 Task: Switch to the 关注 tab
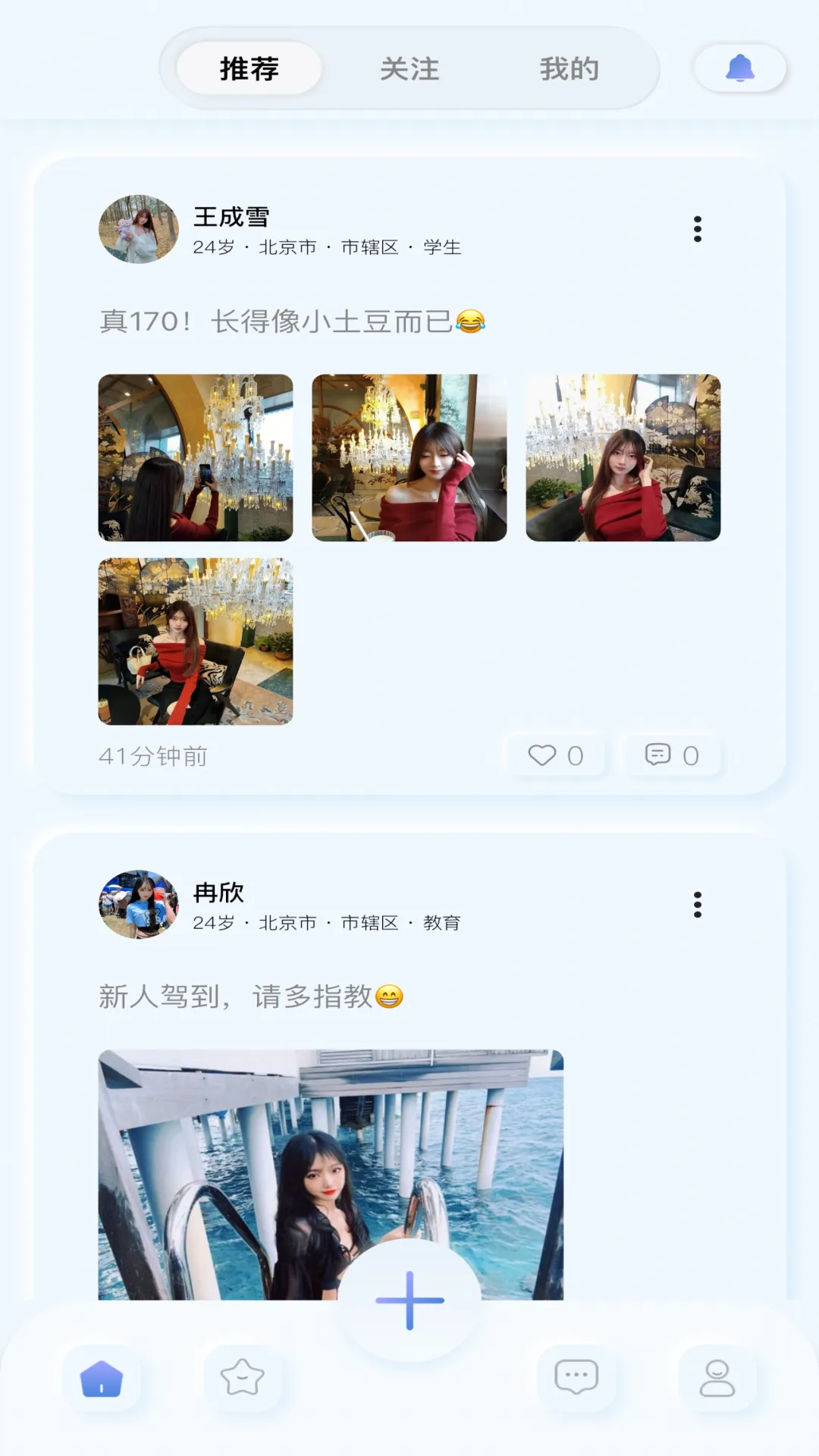coord(409,68)
